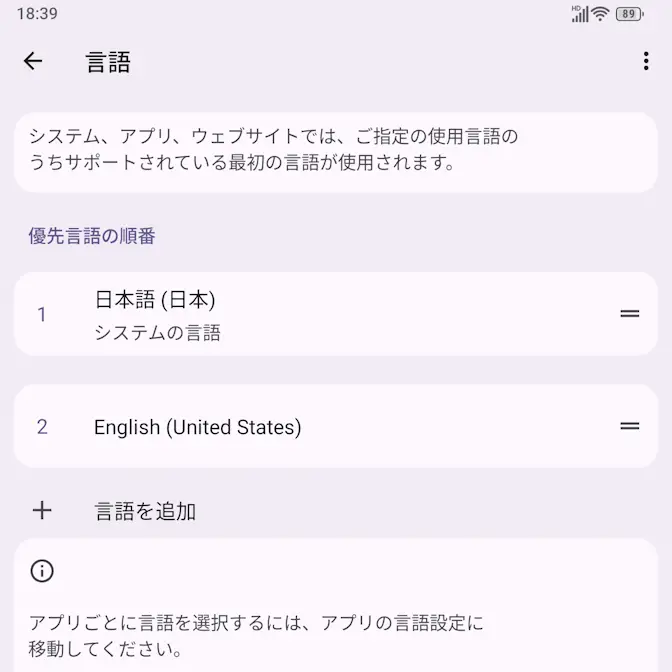Select the English (United States) row
Viewport: 672px width, 672px height.
click(x=300, y=427)
